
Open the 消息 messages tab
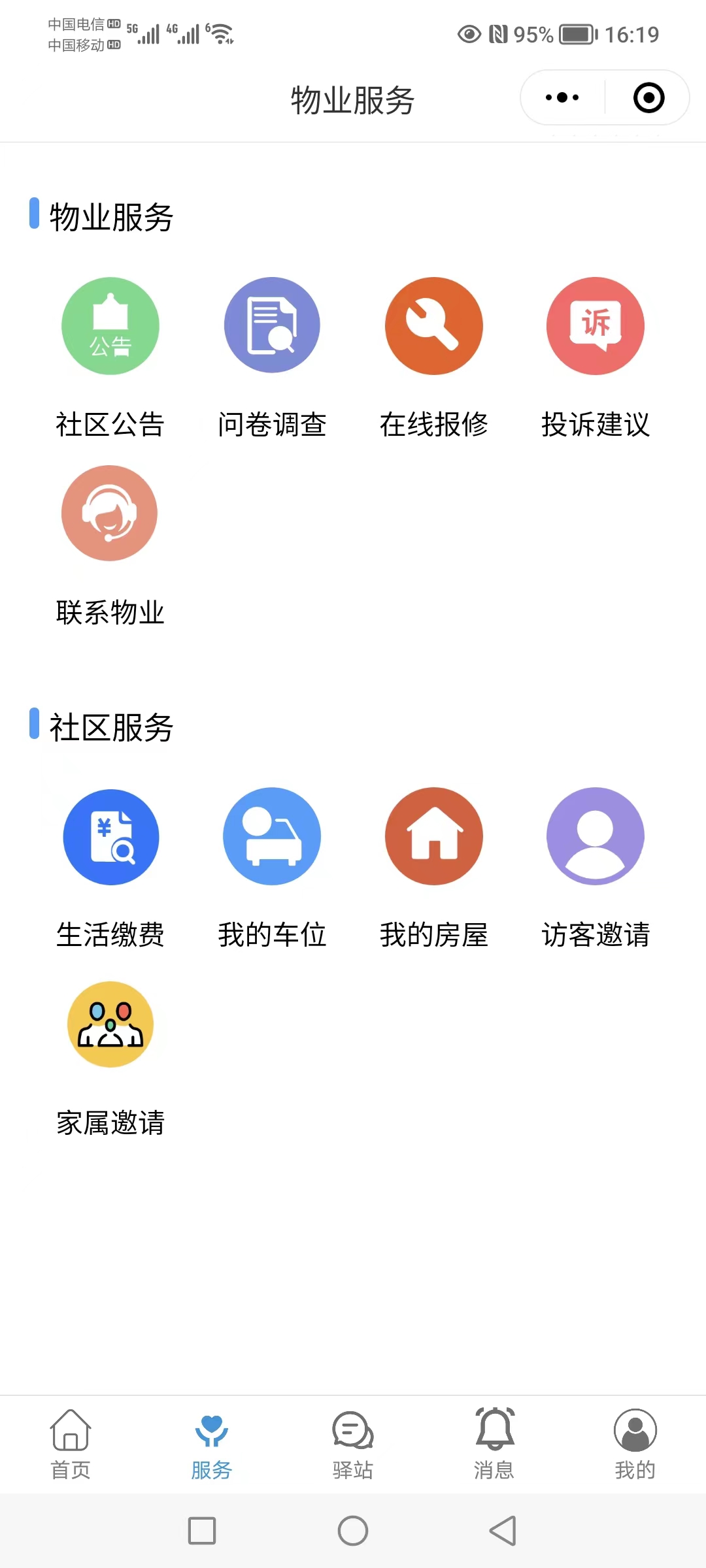pyautogui.click(x=494, y=1444)
